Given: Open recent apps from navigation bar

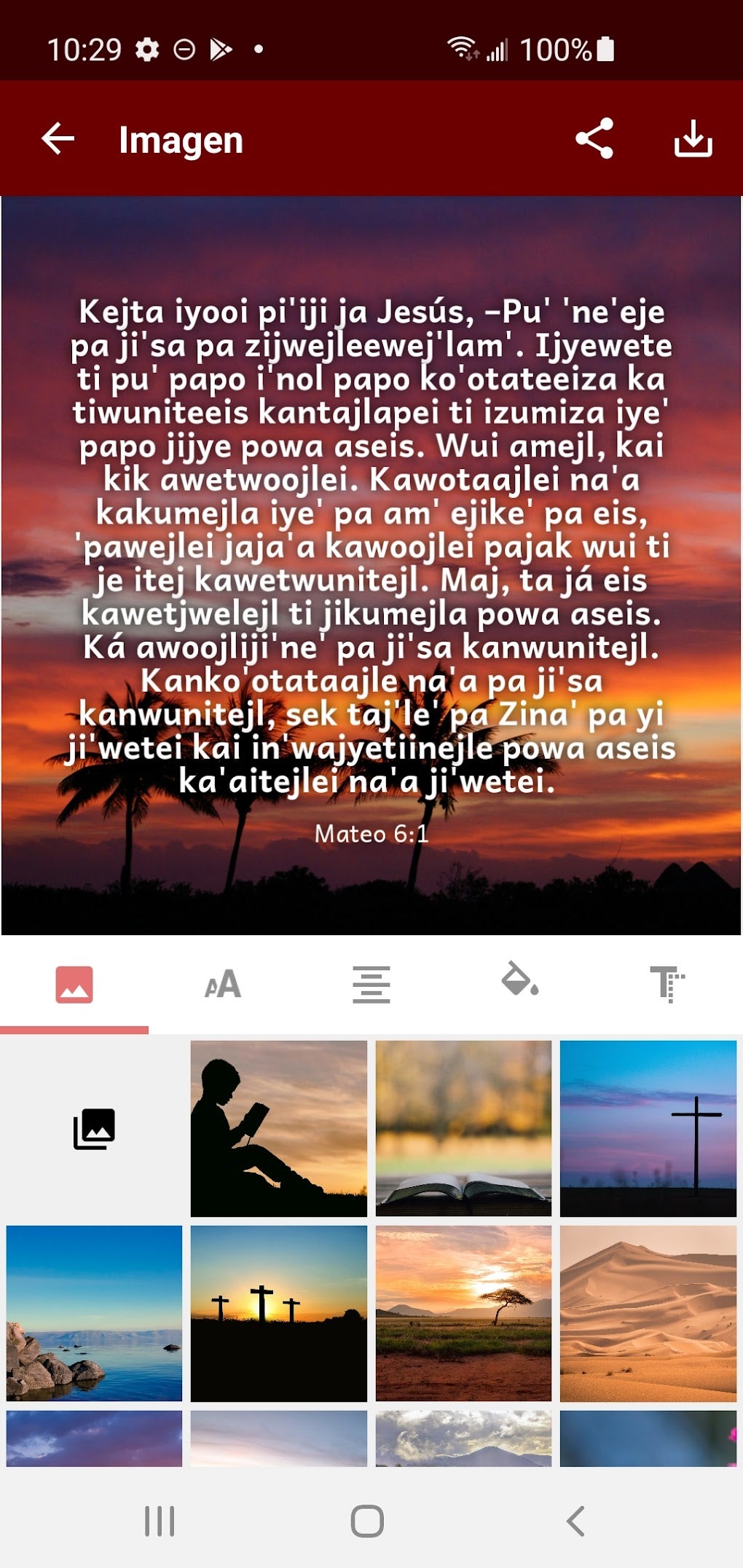Looking at the screenshot, I should point(160,1521).
